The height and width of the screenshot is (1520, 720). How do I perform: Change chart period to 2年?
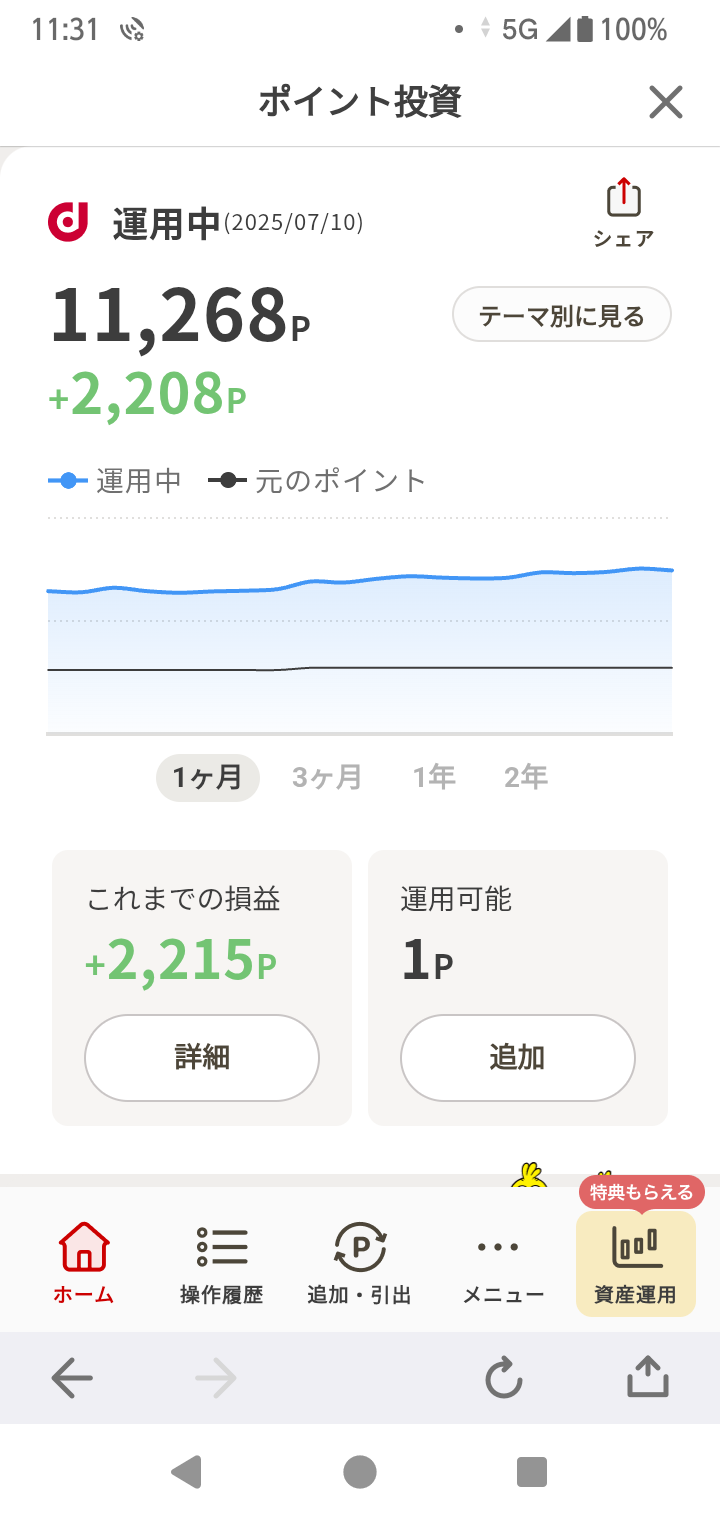tap(526, 777)
